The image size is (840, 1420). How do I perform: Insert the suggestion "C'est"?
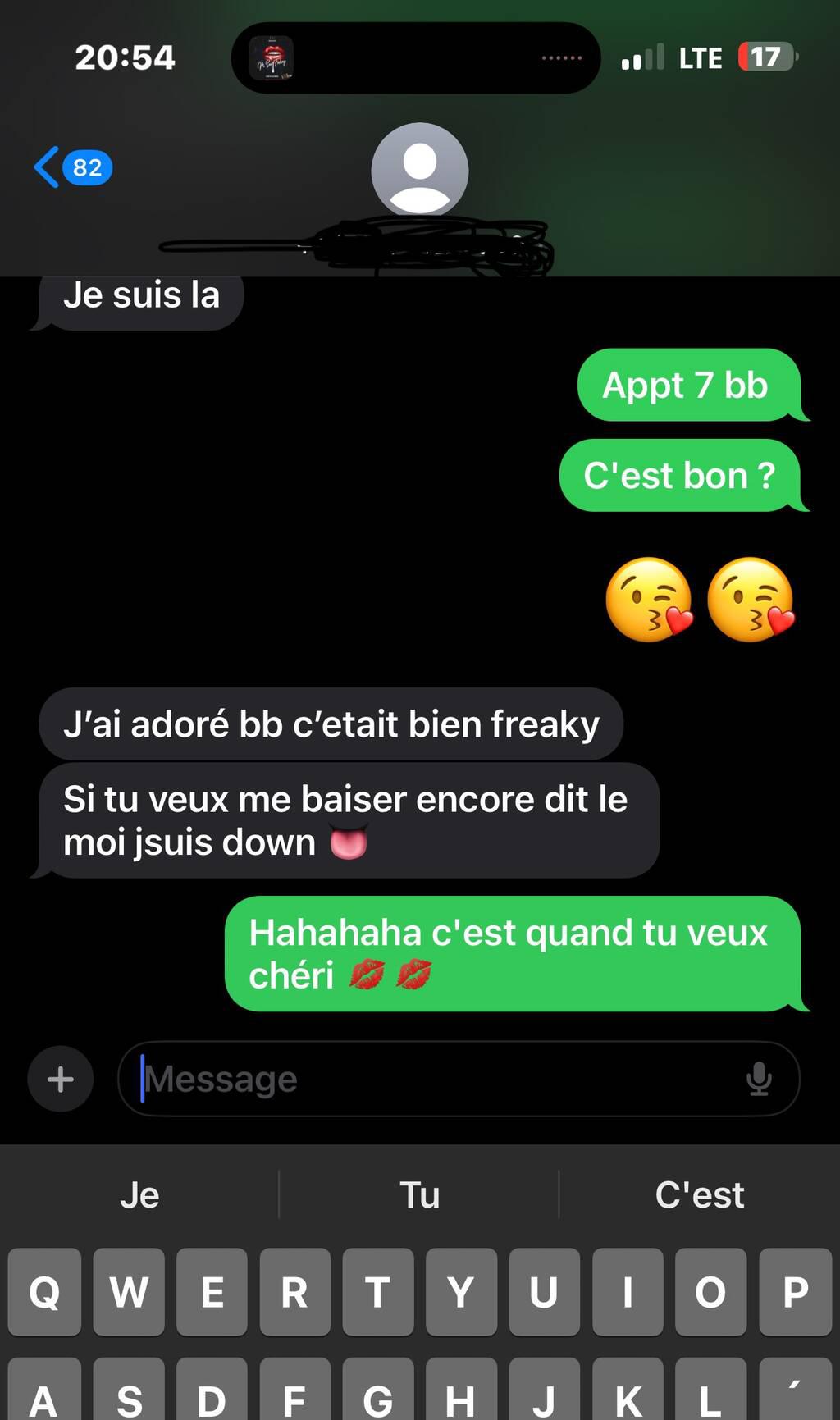pos(699,1195)
